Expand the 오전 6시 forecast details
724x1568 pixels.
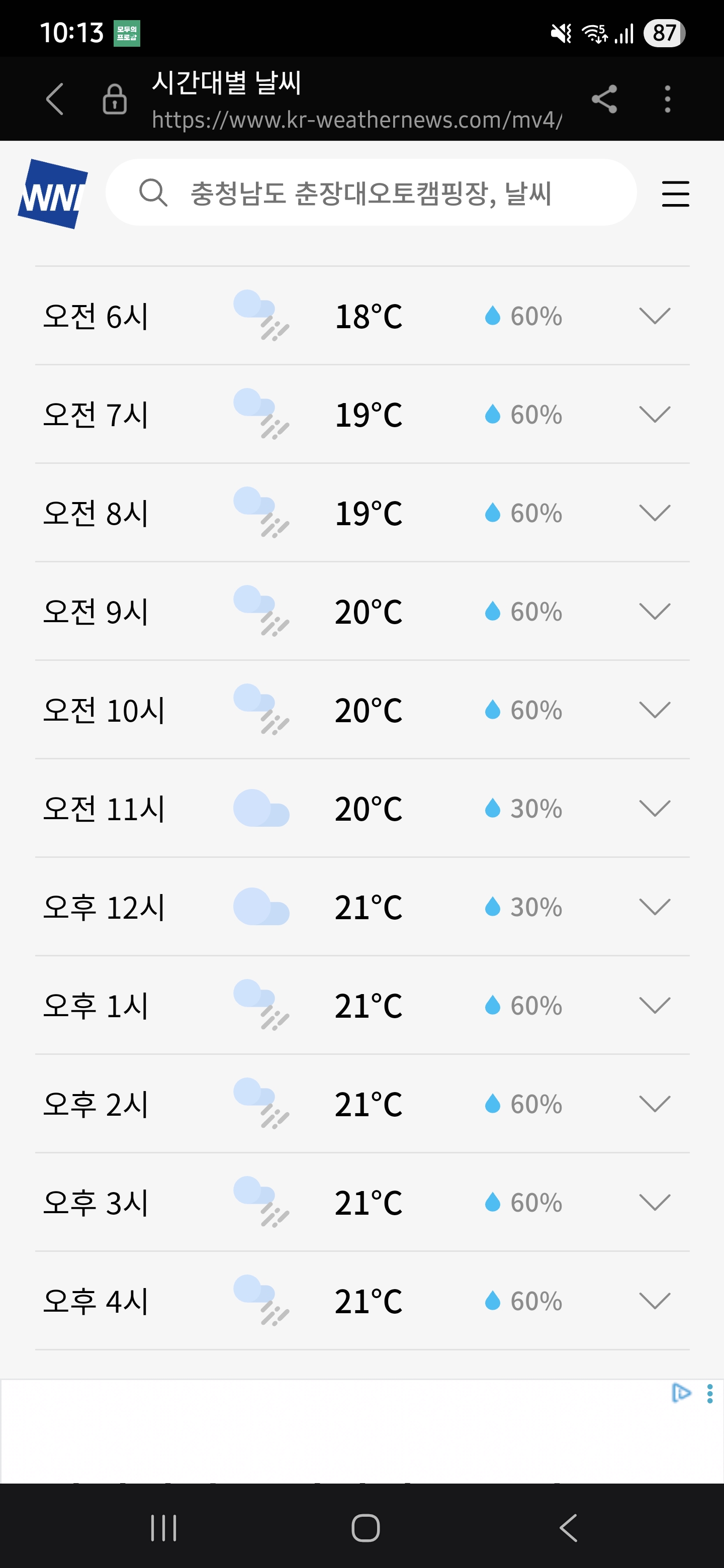655,316
